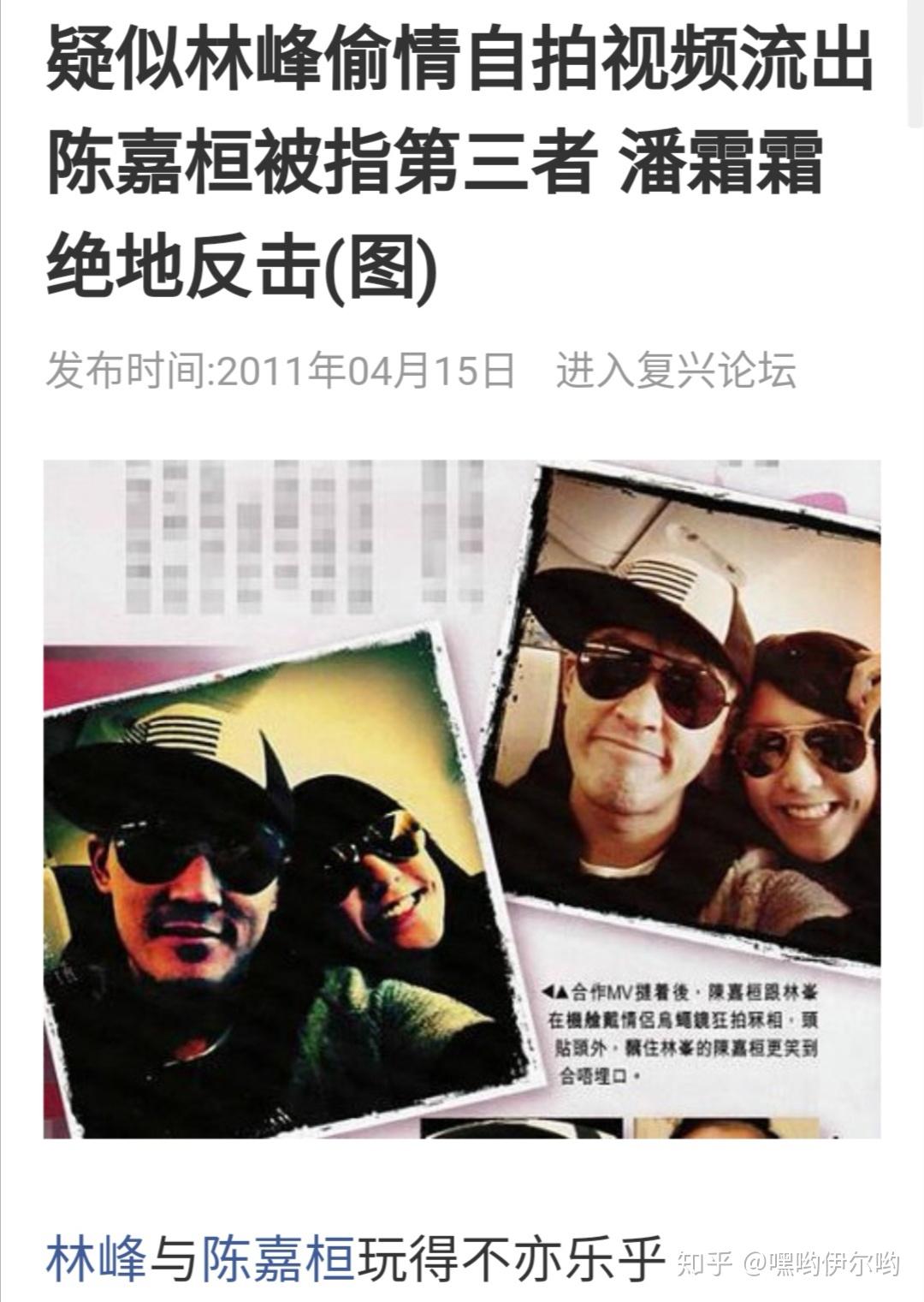Open the 进入复兴论坛 forum link

676,371
